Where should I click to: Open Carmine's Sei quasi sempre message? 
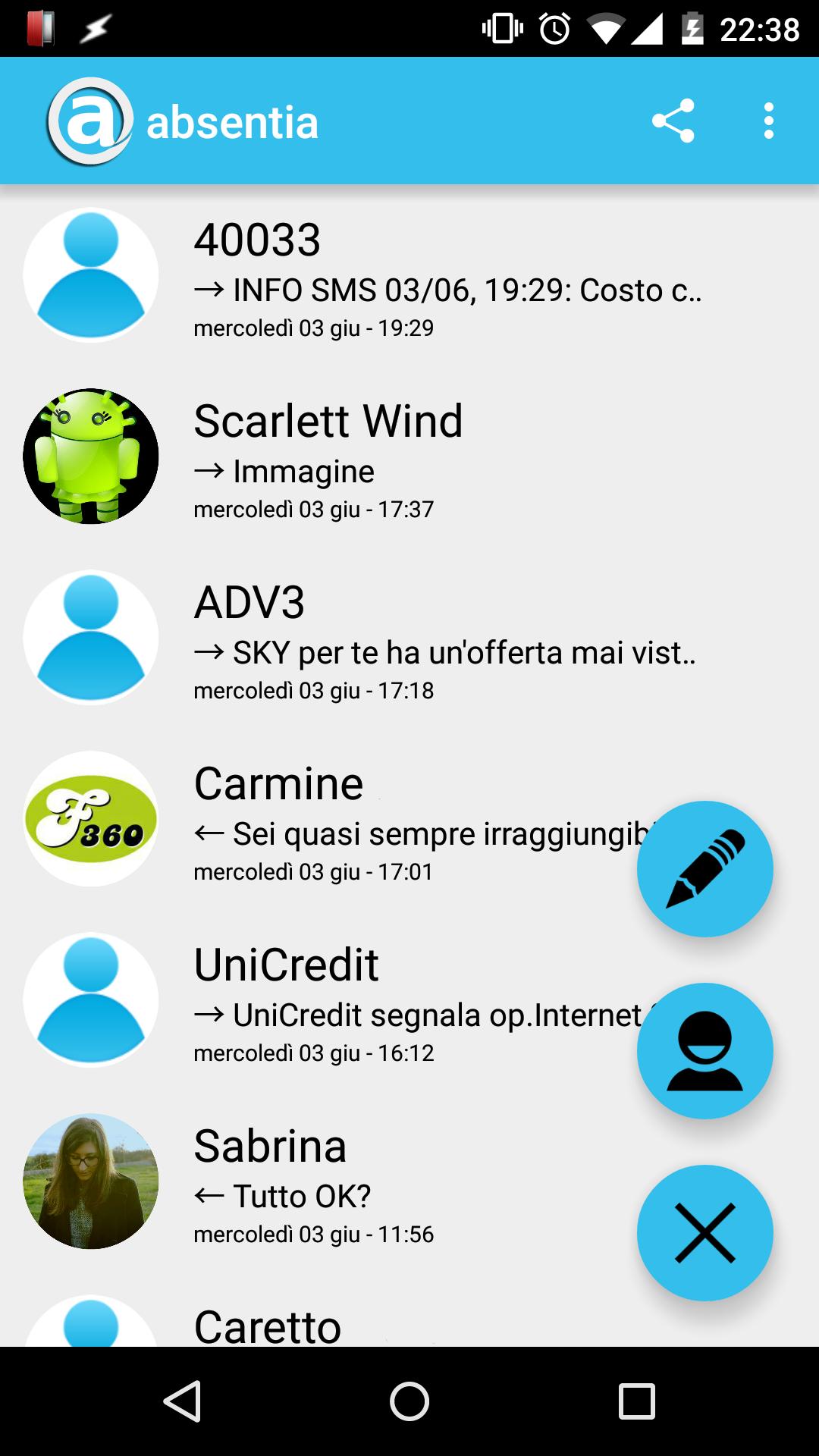coord(379,815)
